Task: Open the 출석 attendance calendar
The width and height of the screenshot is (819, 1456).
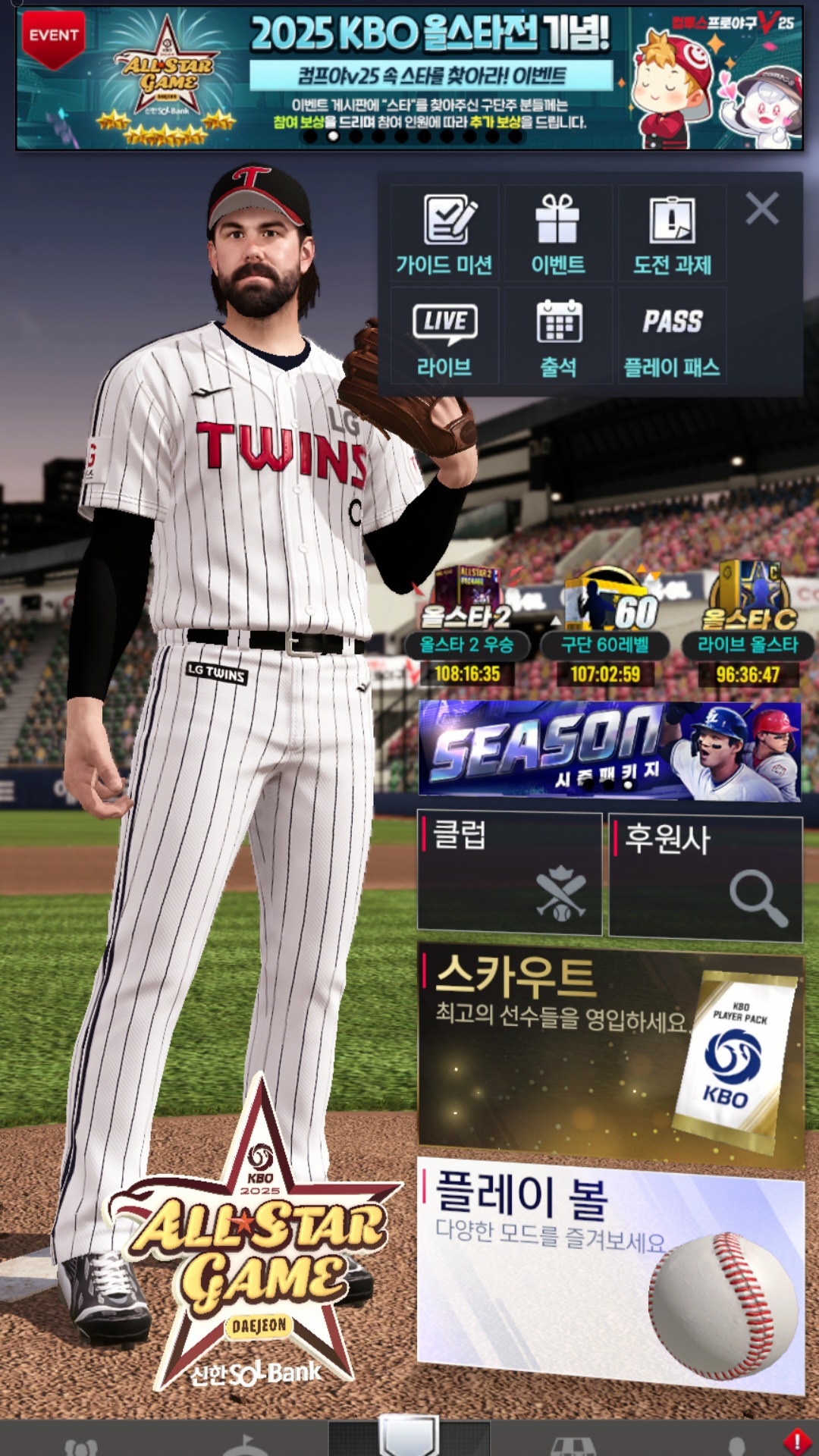Action: (x=558, y=335)
